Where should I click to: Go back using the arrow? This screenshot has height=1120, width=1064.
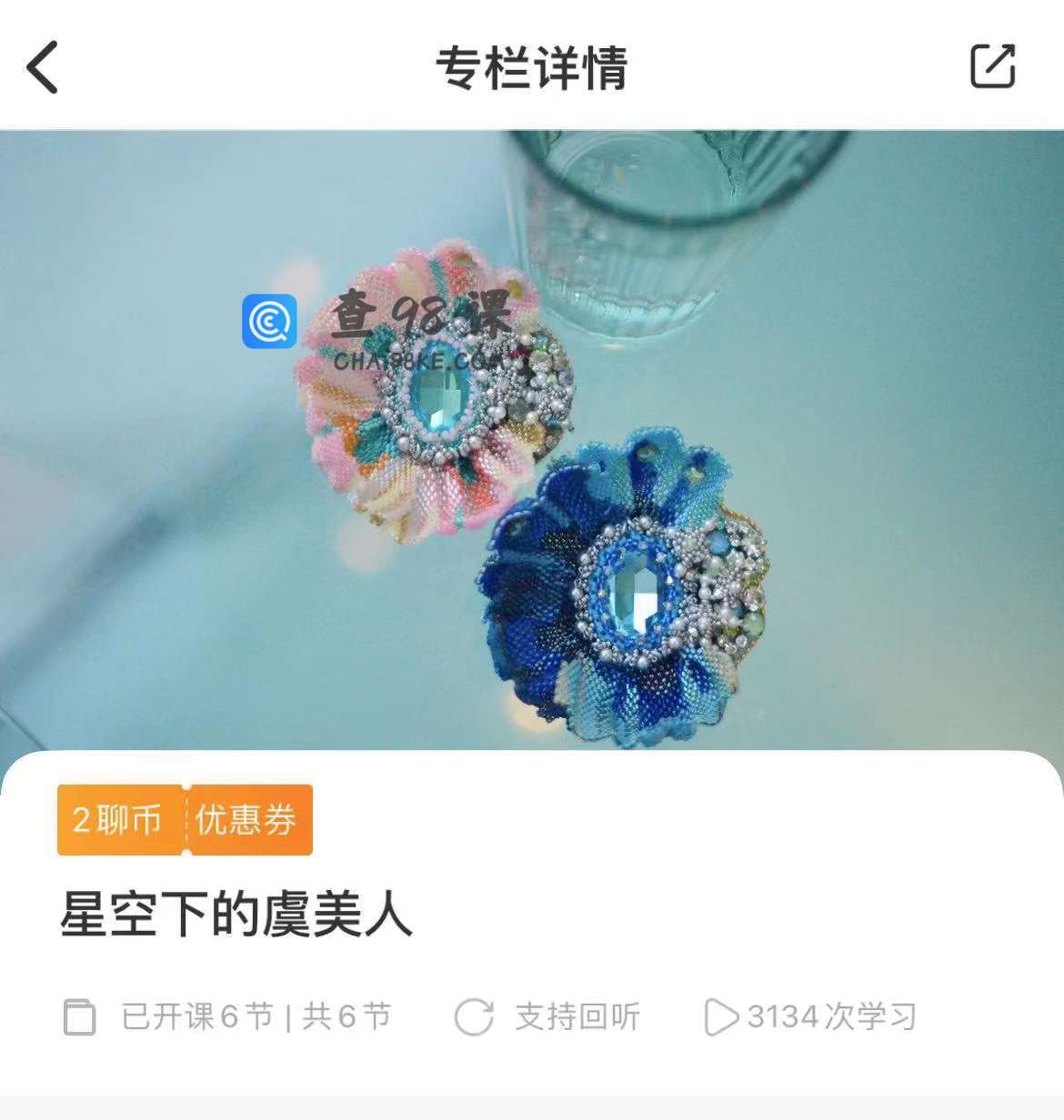pos(42,66)
